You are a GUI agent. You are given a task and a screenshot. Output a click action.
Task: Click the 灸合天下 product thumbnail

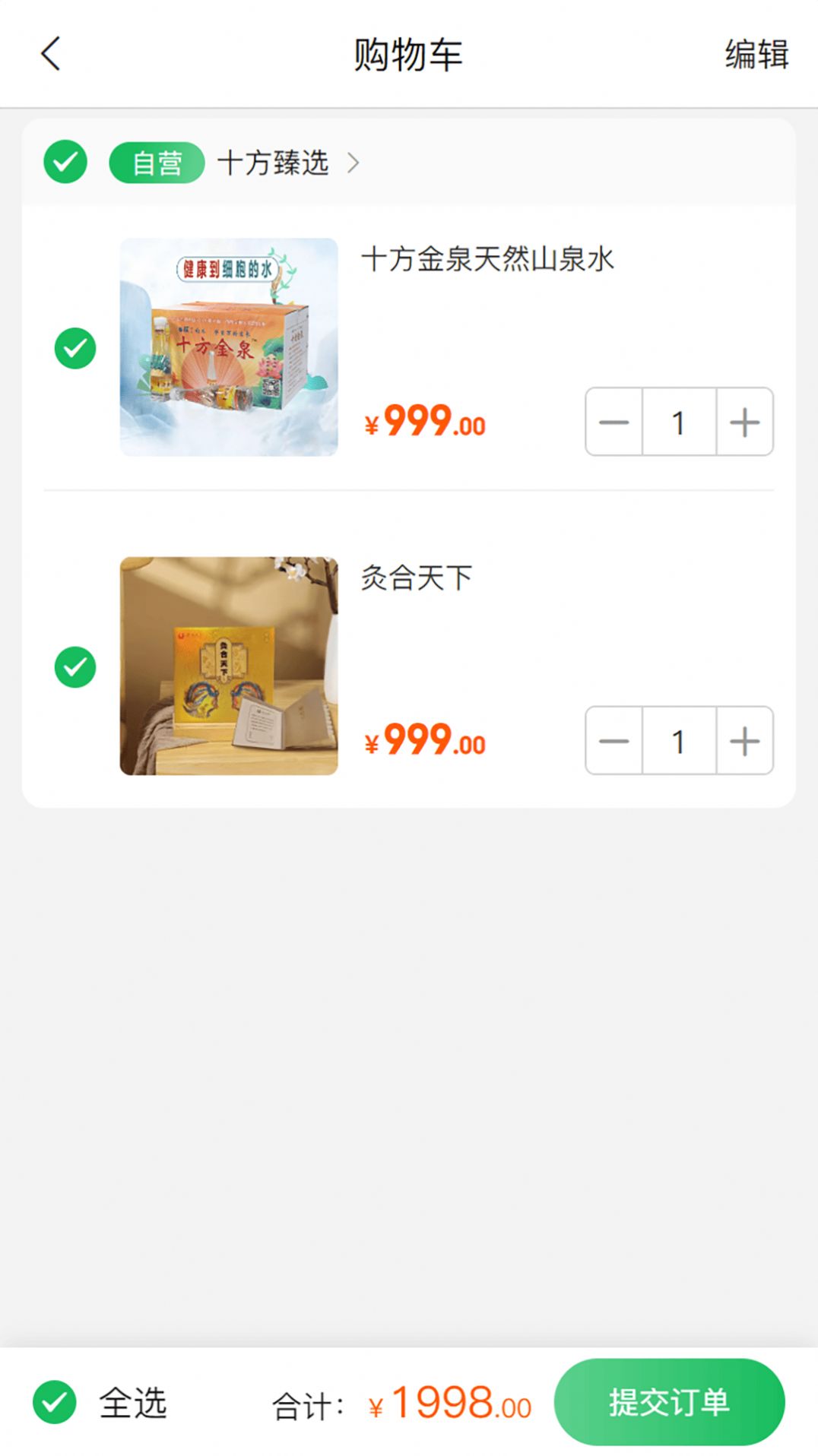(227, 666)
